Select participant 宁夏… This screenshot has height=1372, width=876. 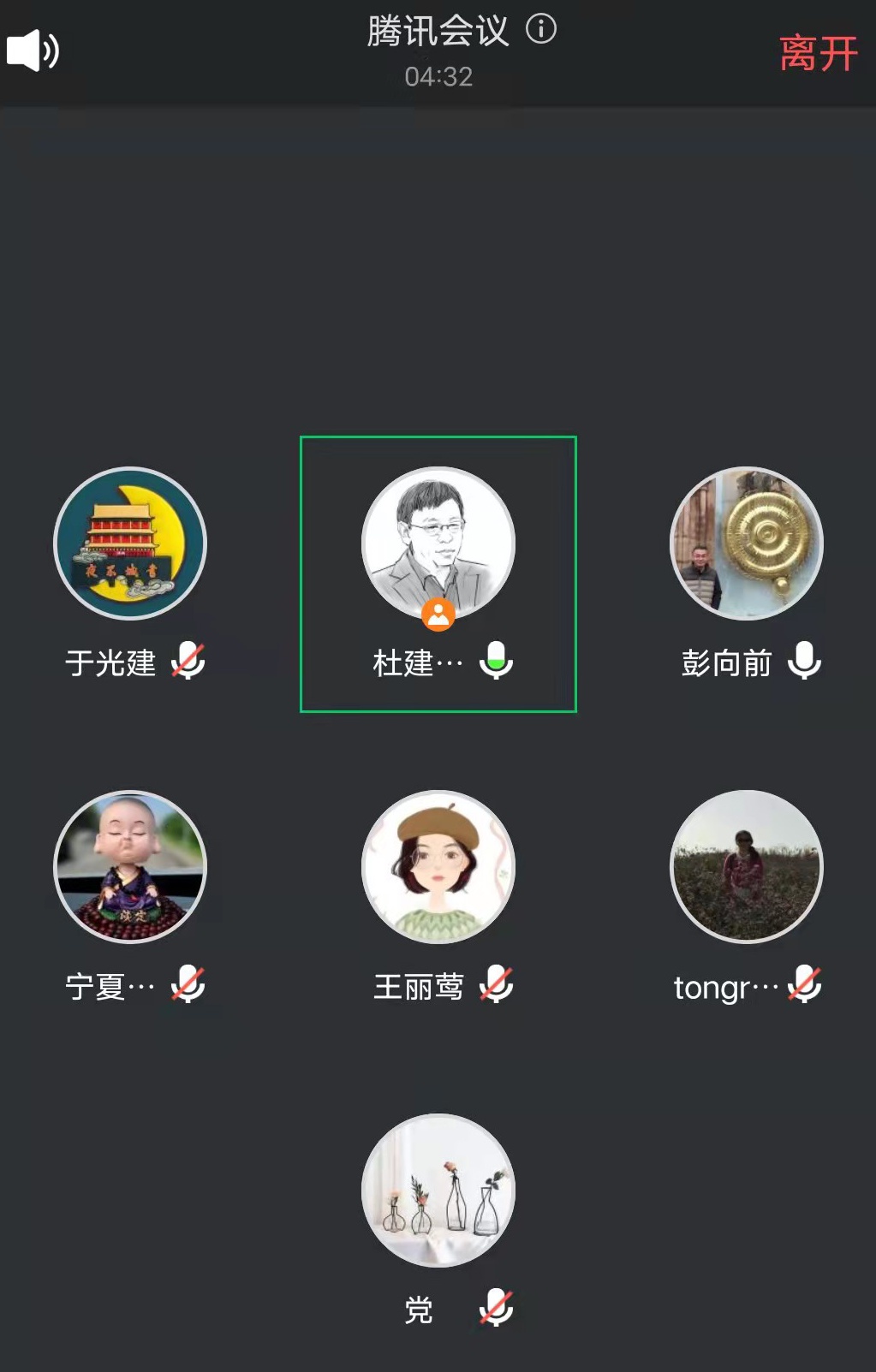pos(130,867)
